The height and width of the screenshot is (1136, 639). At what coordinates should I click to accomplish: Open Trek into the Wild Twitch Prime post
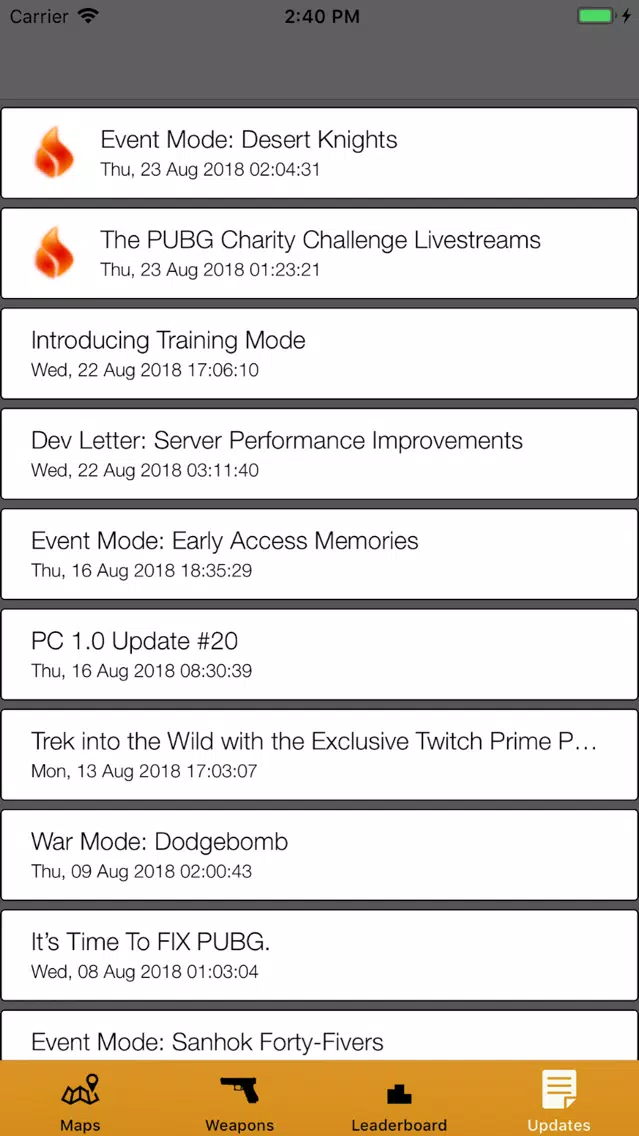tap(319, 754)
